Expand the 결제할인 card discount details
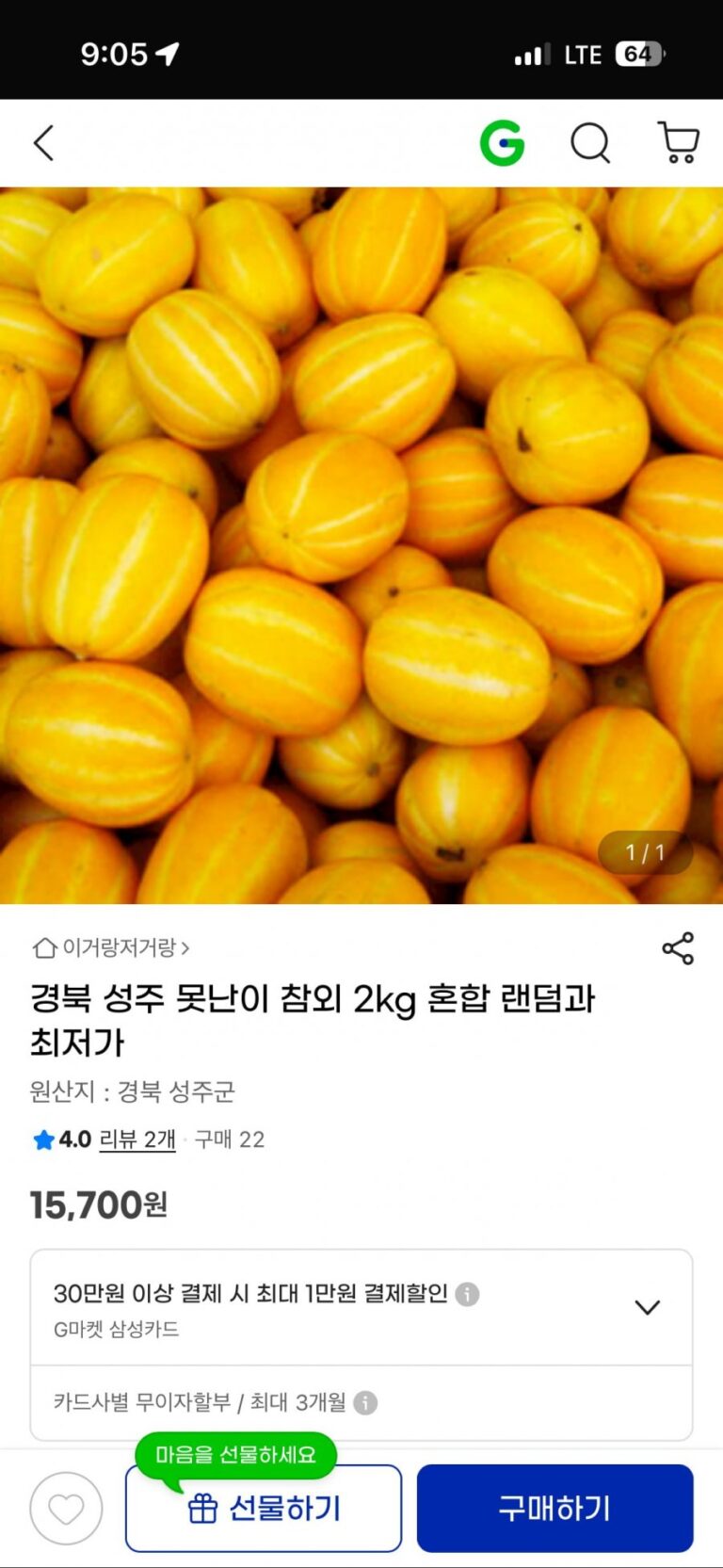 click(647, 1307)
